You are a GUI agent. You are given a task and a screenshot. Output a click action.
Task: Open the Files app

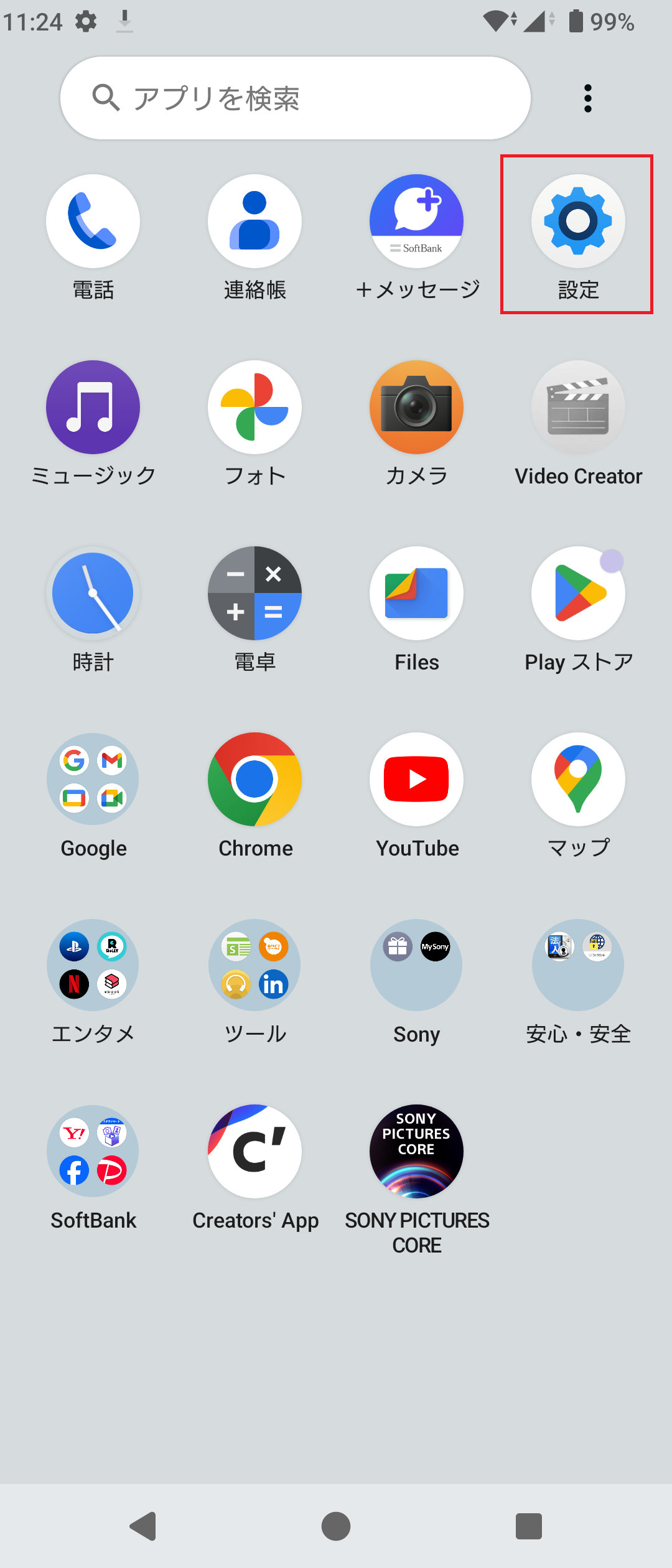416,593
